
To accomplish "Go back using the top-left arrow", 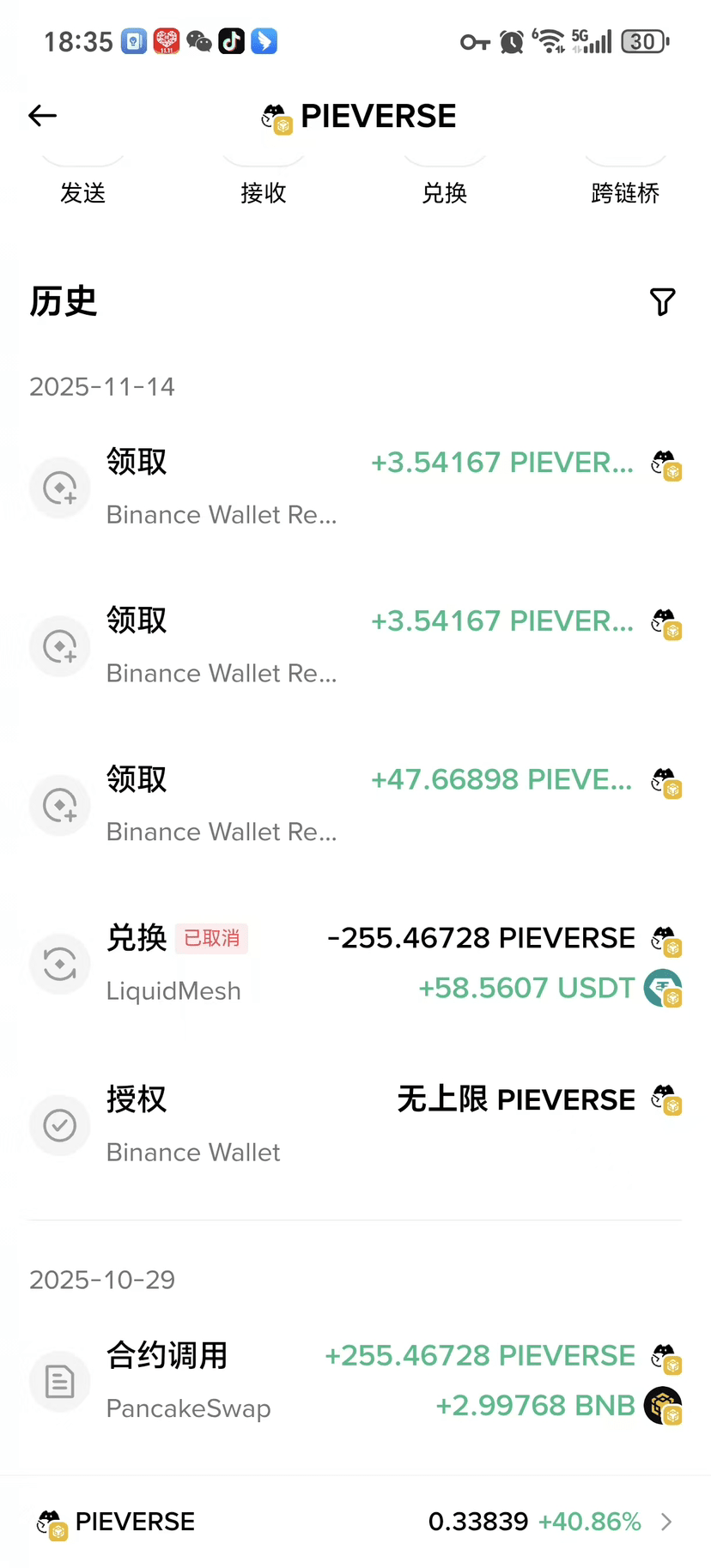I will click(x=42, y=116).
